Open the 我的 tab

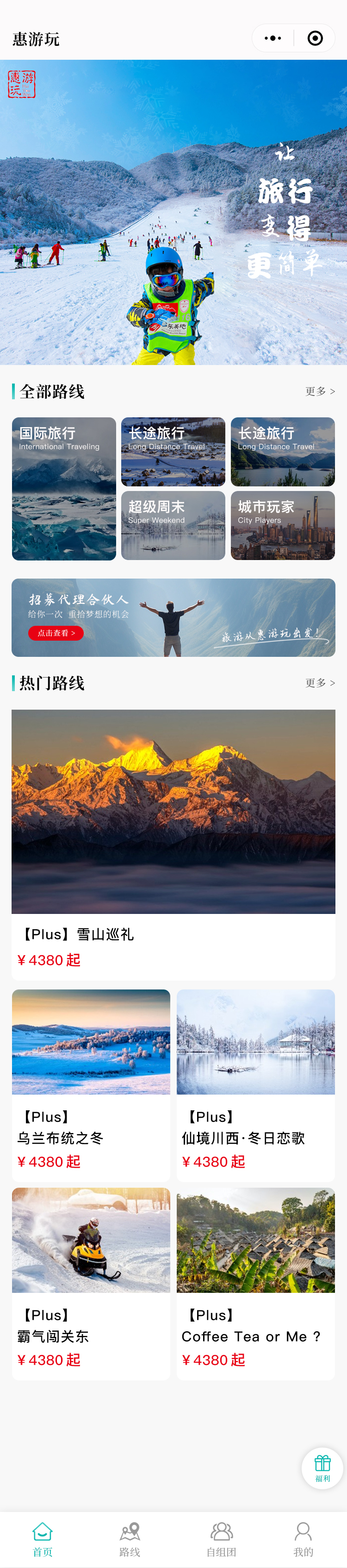point(303,1538)
